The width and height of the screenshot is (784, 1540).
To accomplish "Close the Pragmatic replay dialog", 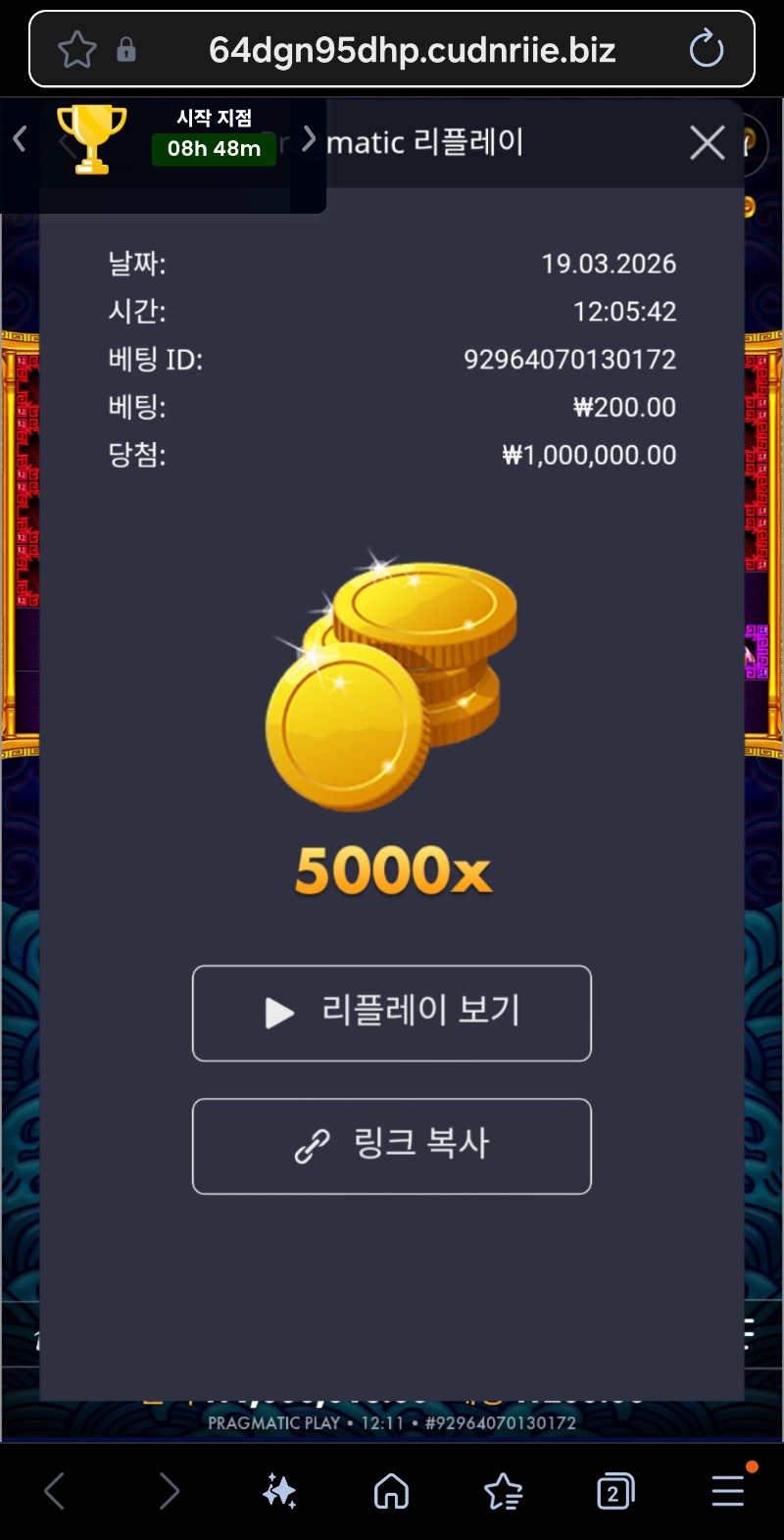I will pyautogui.click(x=707, y=143).
